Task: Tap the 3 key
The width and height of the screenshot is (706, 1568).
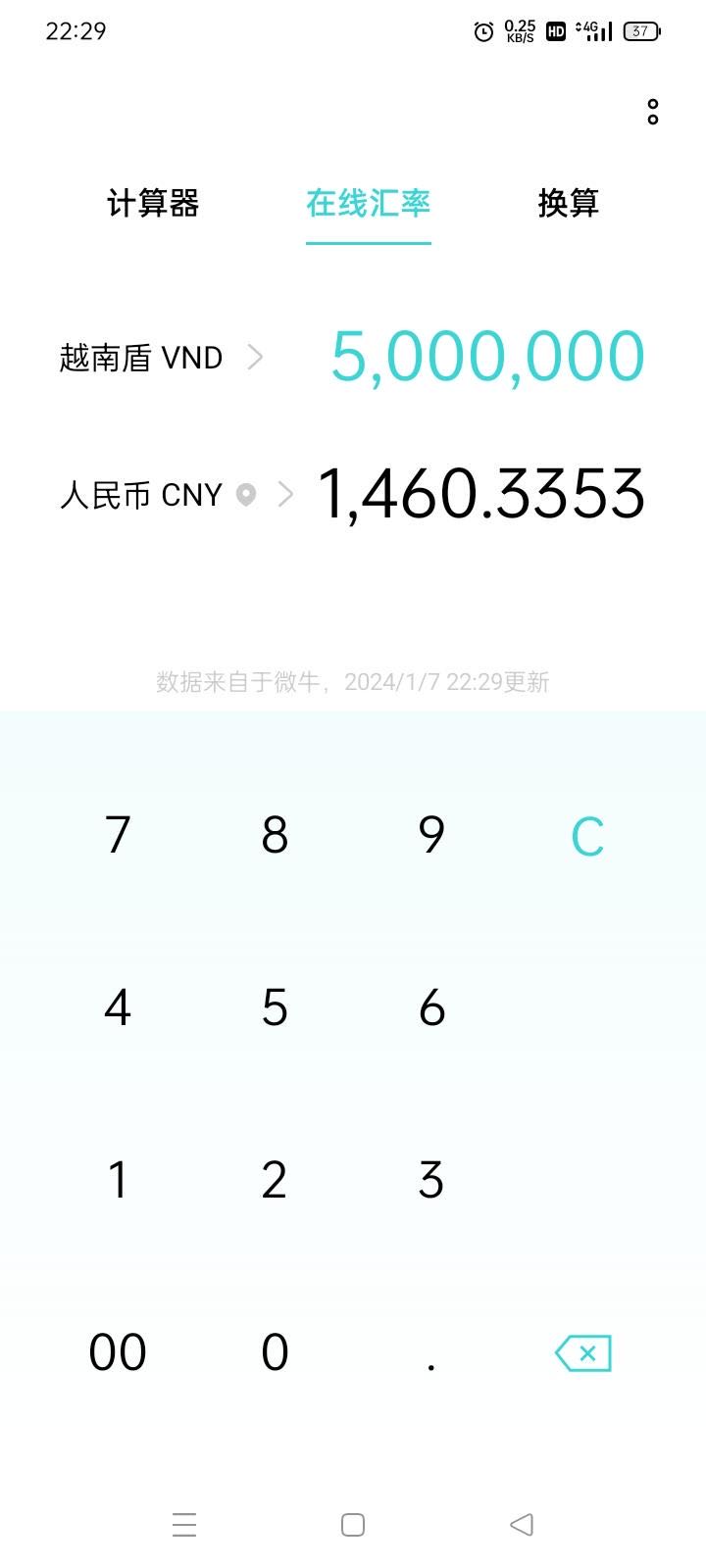Action: coord(431,1180)
